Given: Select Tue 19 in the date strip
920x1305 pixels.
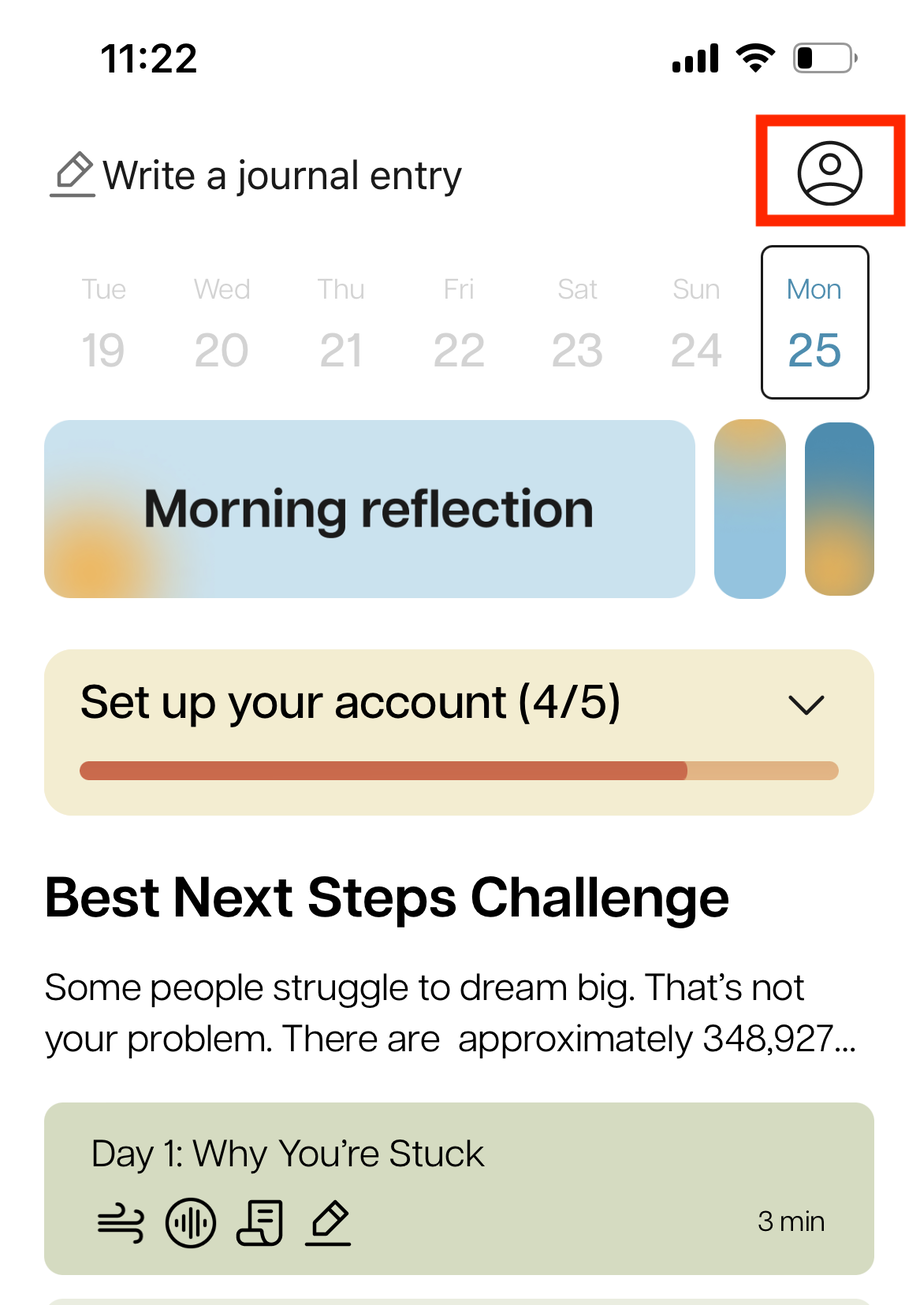Looking at the screenshot, I should 103,322.
